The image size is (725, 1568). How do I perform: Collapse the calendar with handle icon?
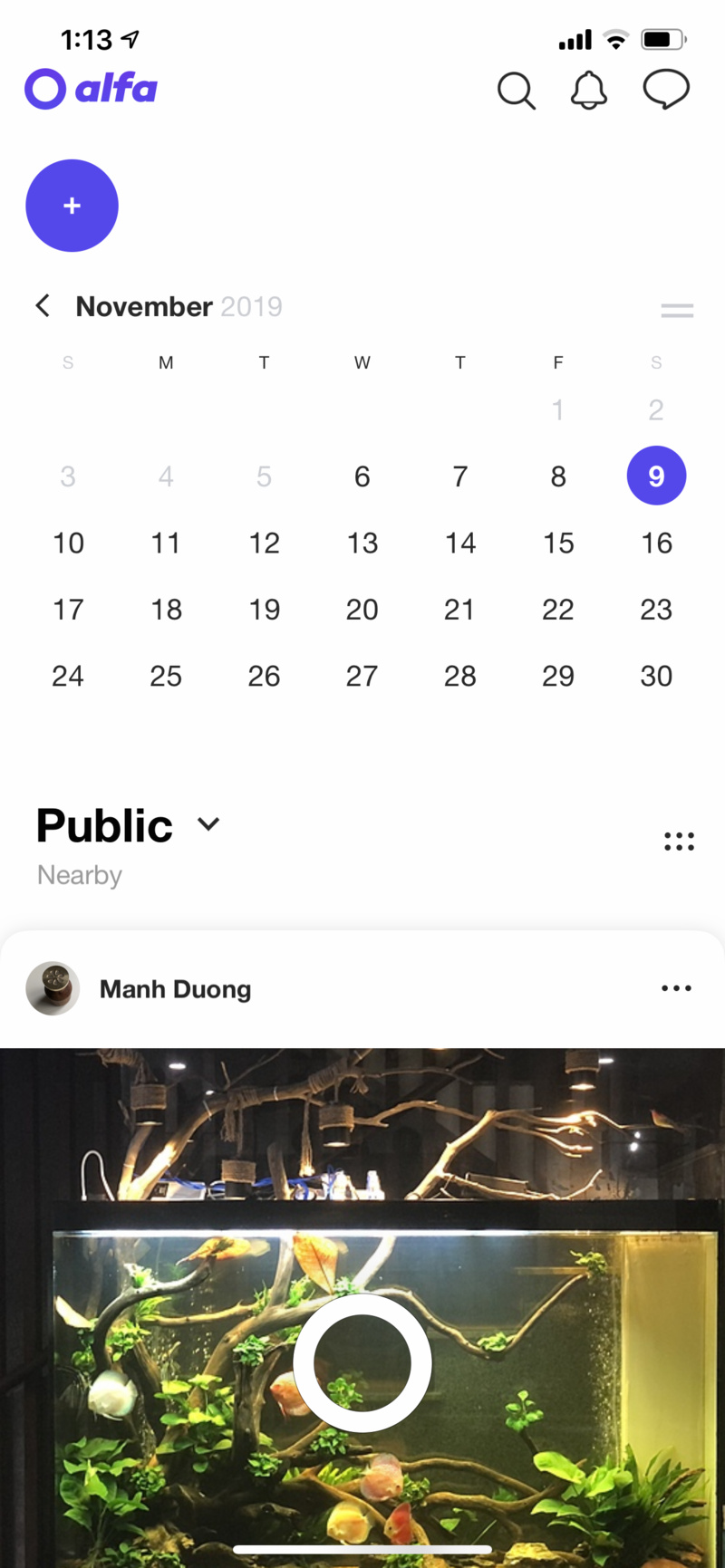677,311
